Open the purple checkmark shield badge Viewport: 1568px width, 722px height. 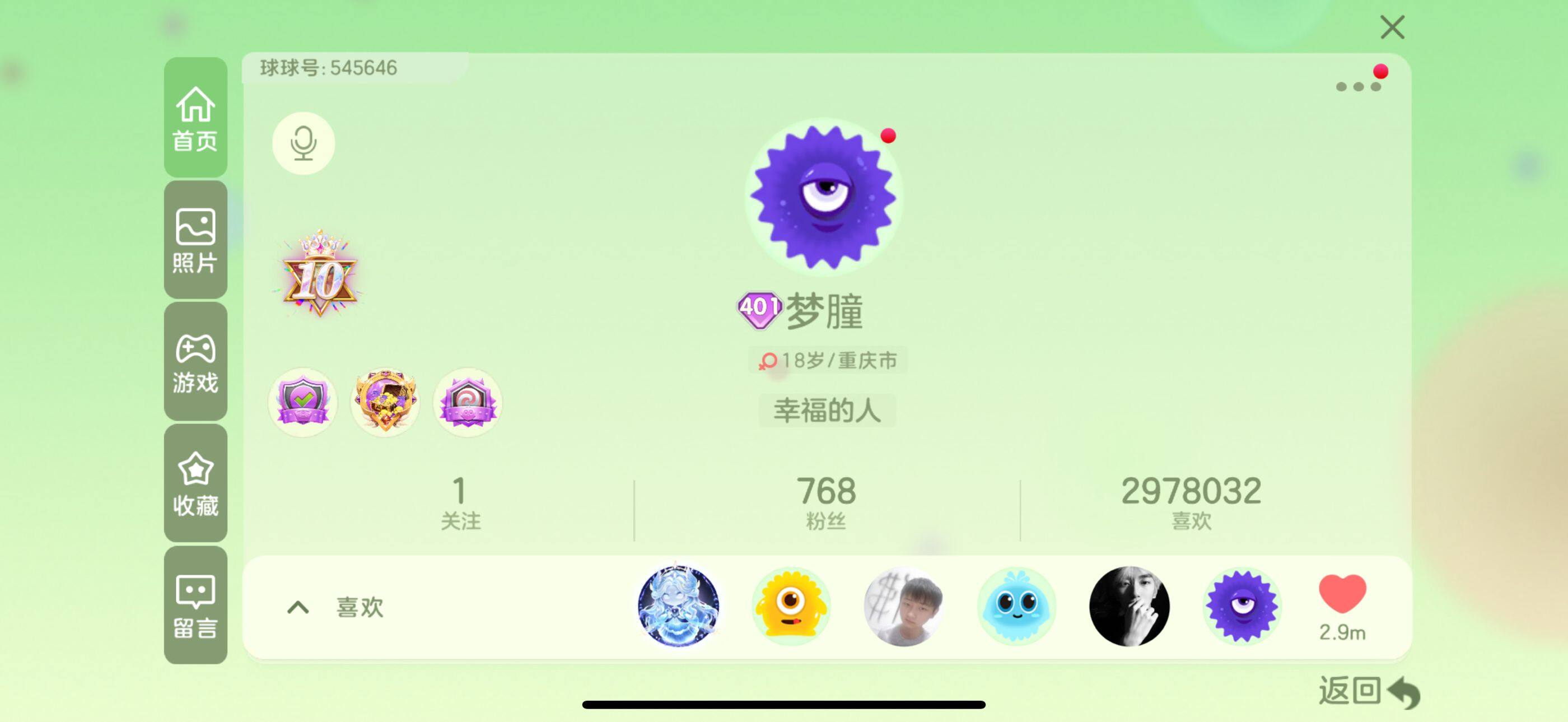click(302, 402)
